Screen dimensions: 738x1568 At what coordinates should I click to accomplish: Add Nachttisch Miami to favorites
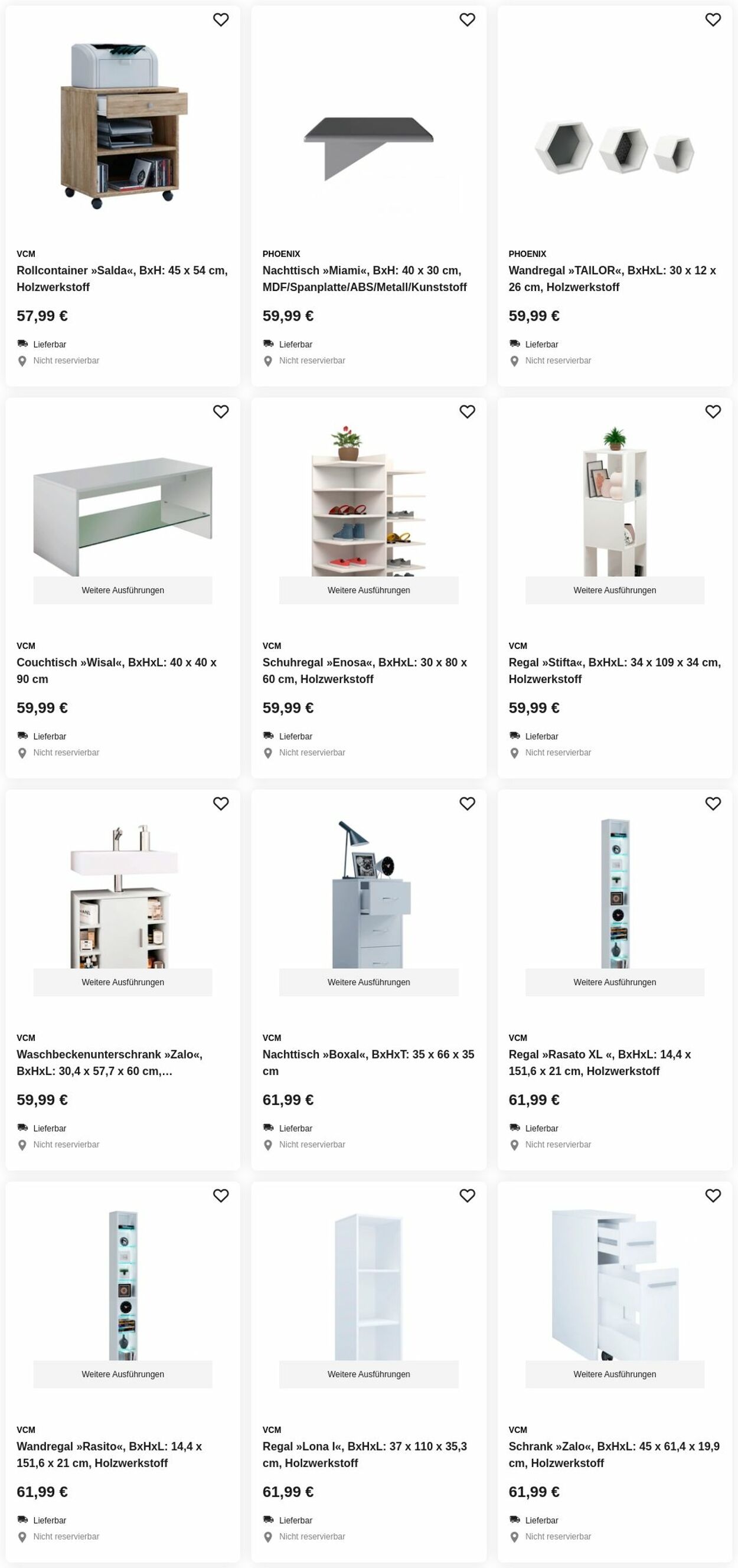466,20
